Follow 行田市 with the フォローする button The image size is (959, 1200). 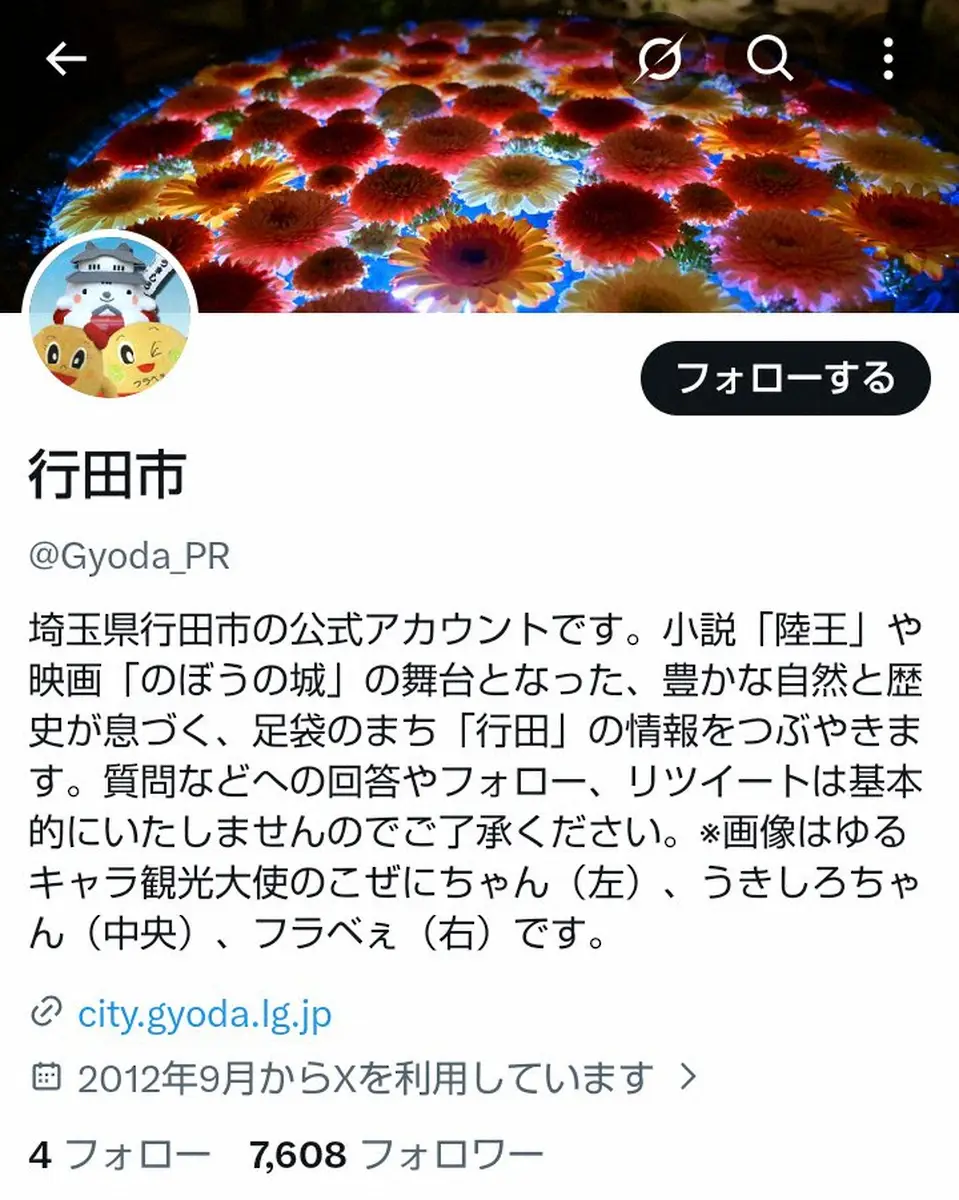point(785,378)
